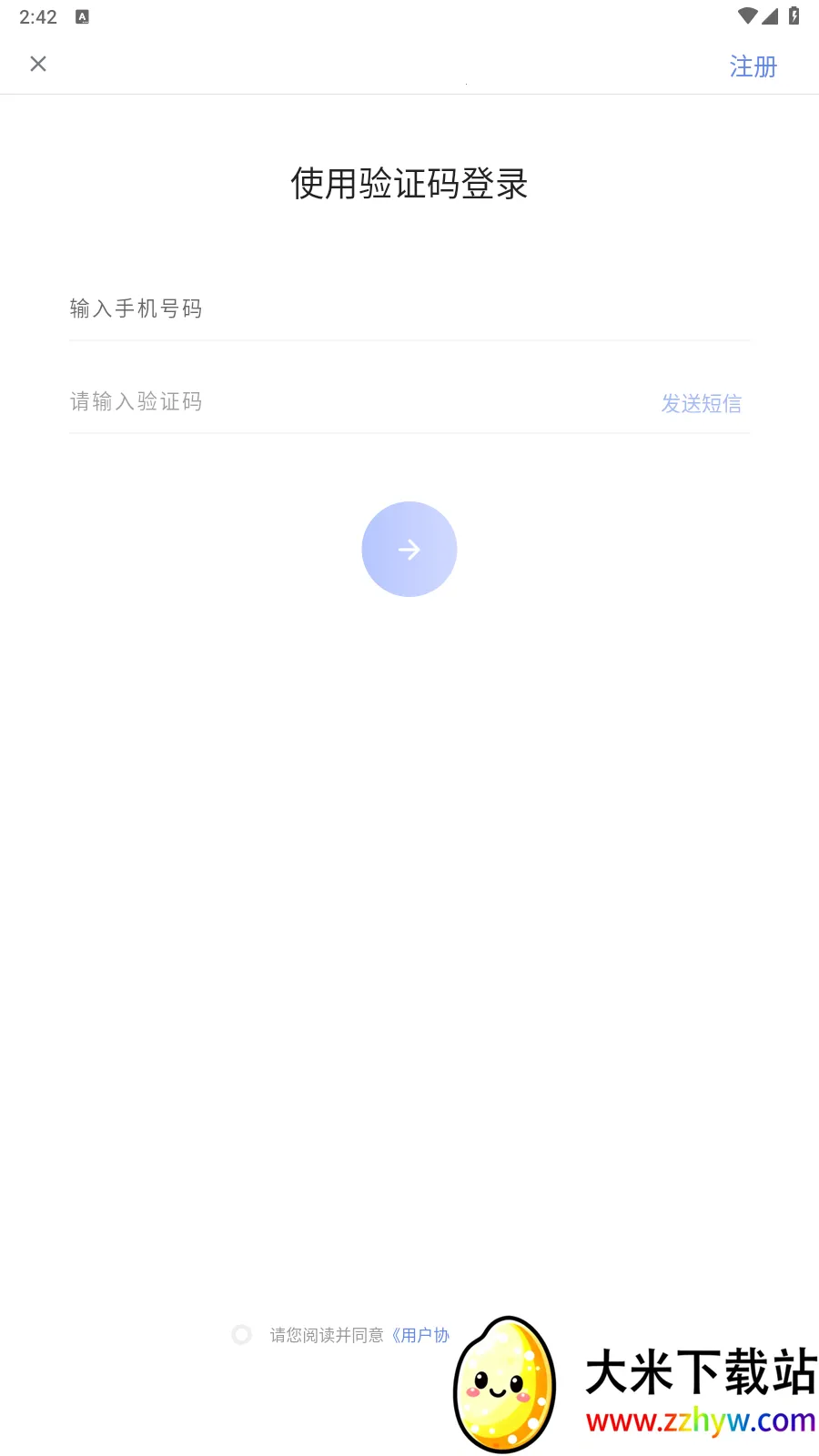Tap the arrow inside the circular login button
Image resolution: width=819 pixels, height=1456 pixels.
click(409, 549)
